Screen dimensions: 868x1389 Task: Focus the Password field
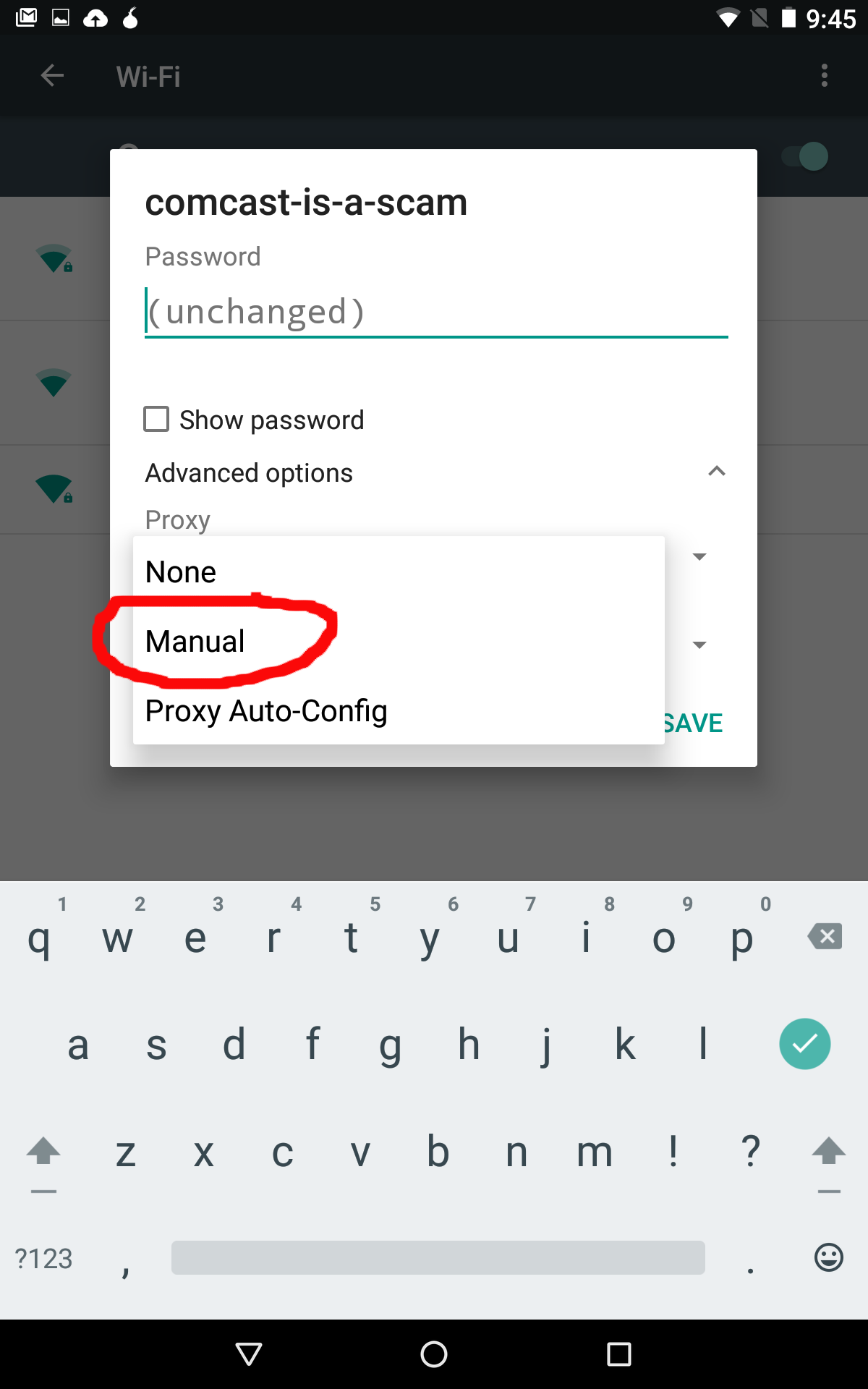(436, 312)
